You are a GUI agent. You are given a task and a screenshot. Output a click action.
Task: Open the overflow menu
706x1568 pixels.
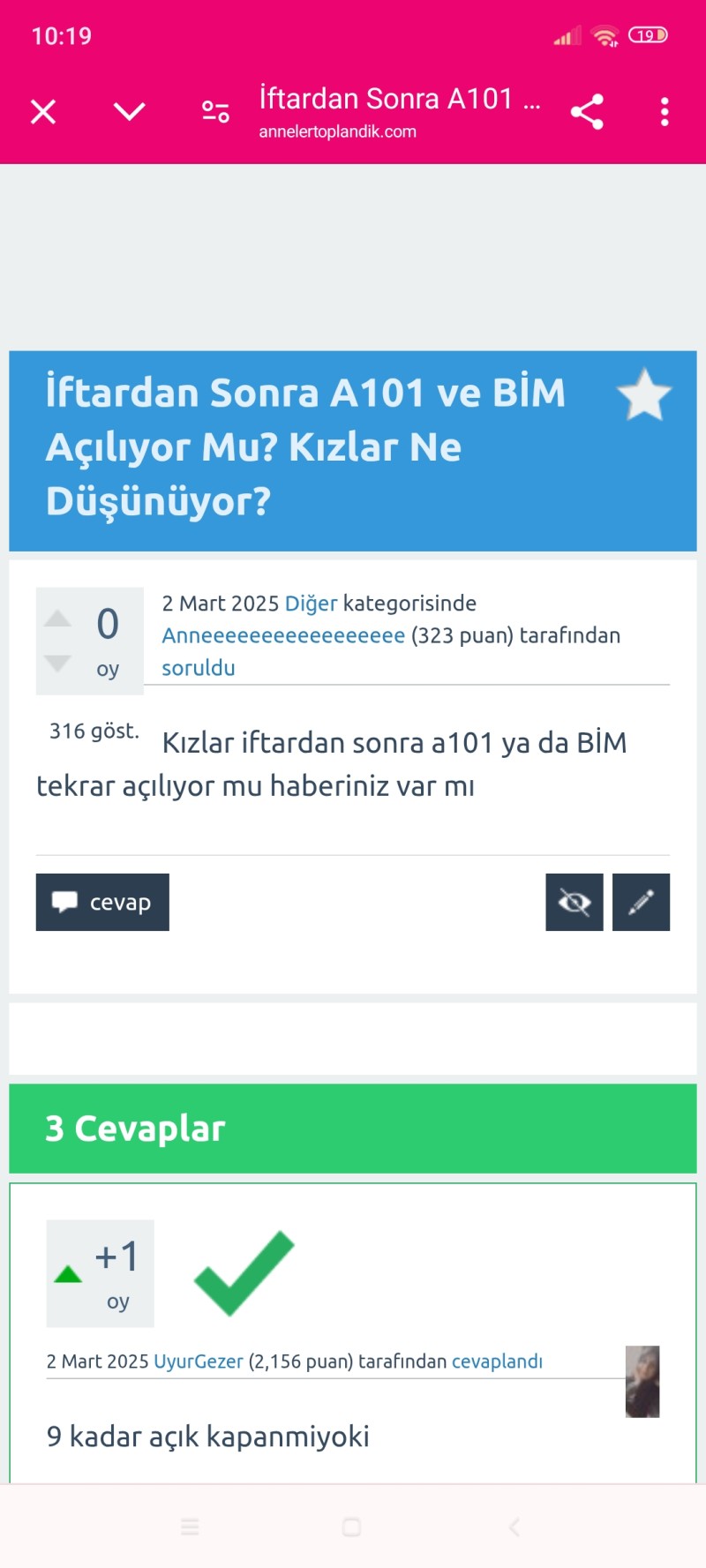coord(665,112)
